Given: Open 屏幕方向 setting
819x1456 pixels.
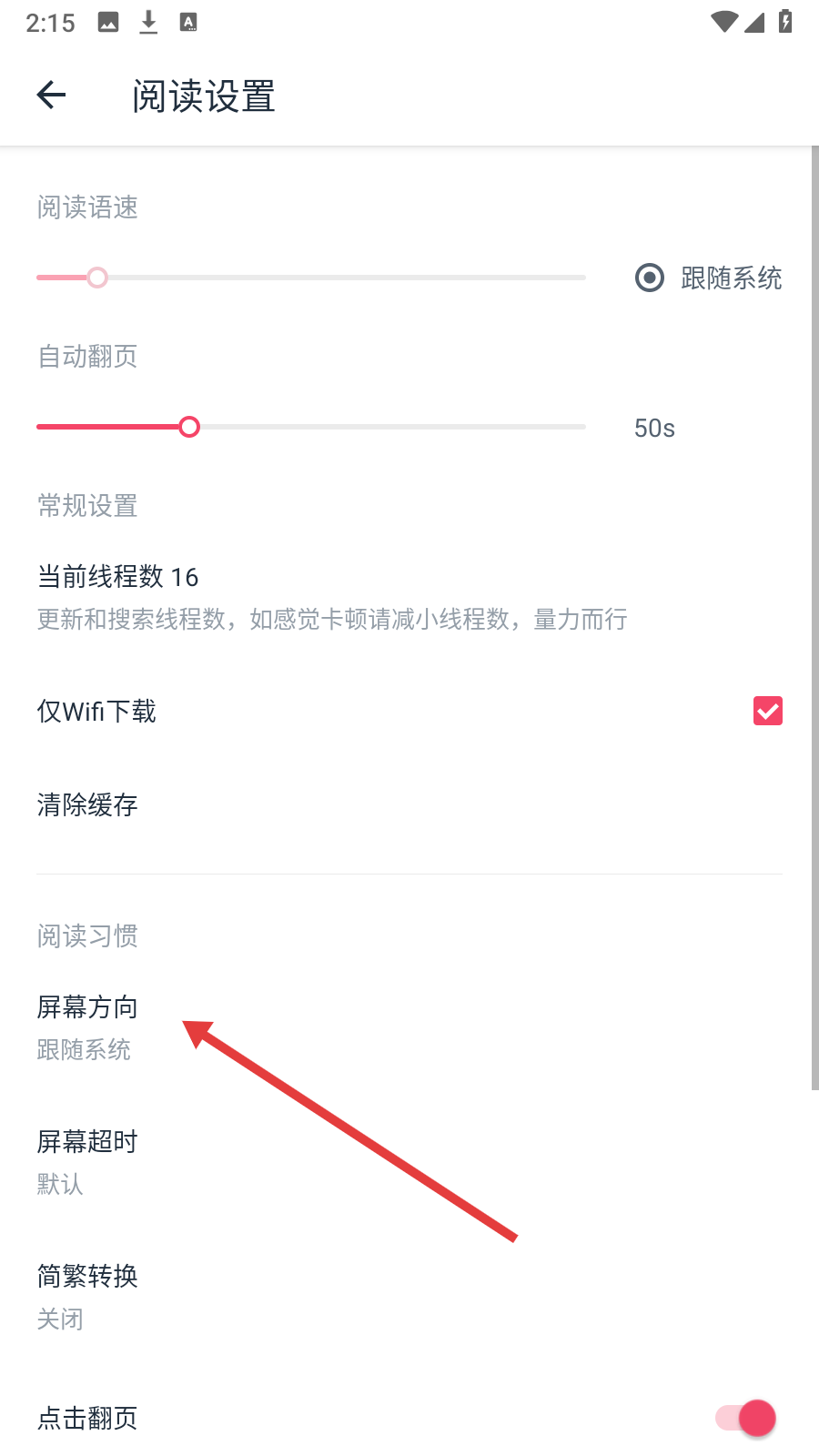Looking at the screenshot, I should pos(409,1028).
